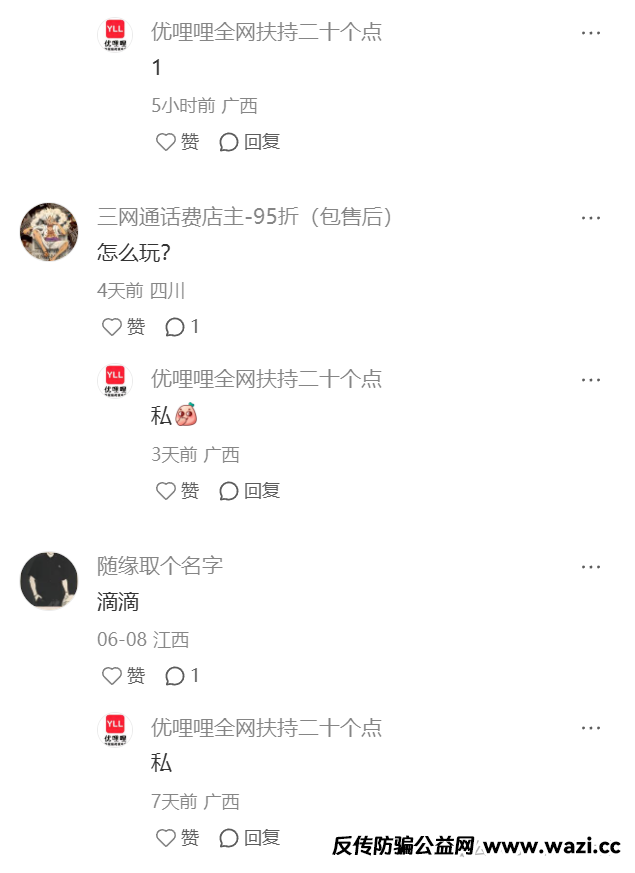Image resolution: width=635 pixels, height=873 pixels.
Task: Like the 7天前 reply saying "私"
Action: (177, 838)
